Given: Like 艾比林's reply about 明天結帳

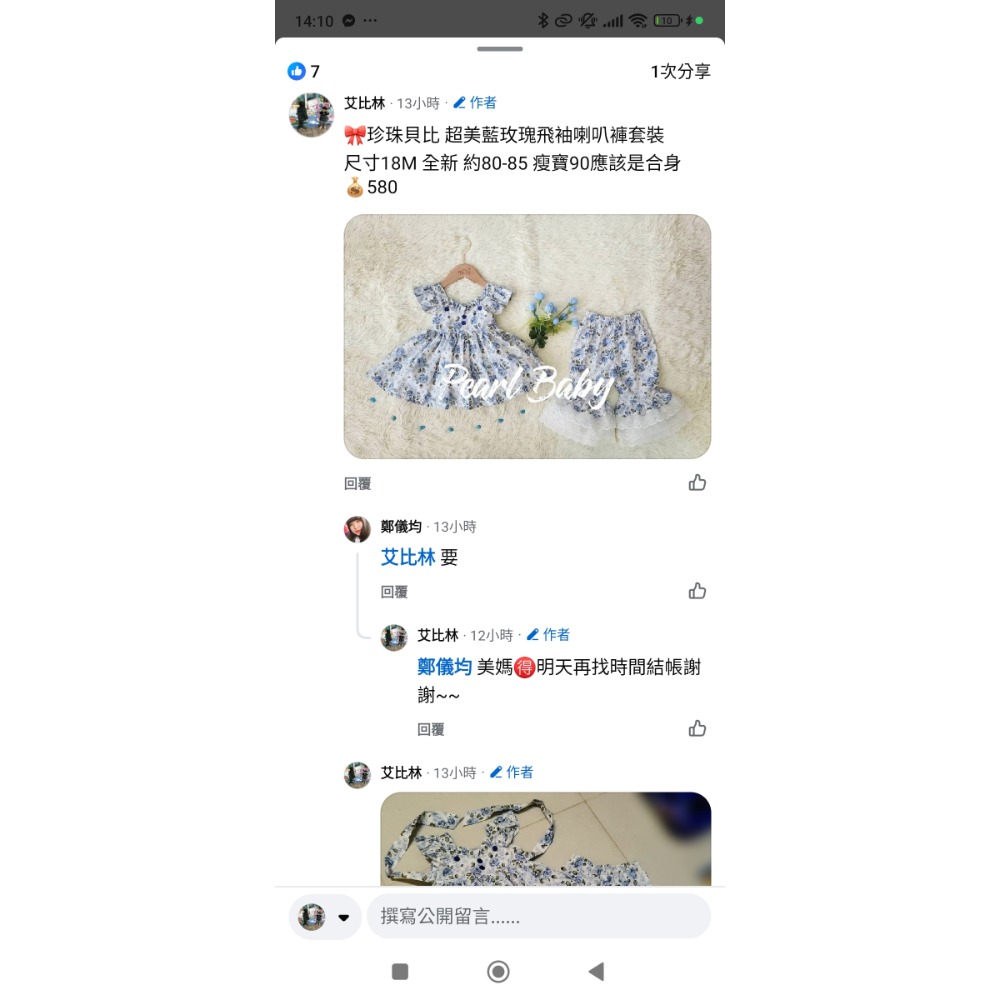Looking at the screenshot, I should [x=697, y=729].
